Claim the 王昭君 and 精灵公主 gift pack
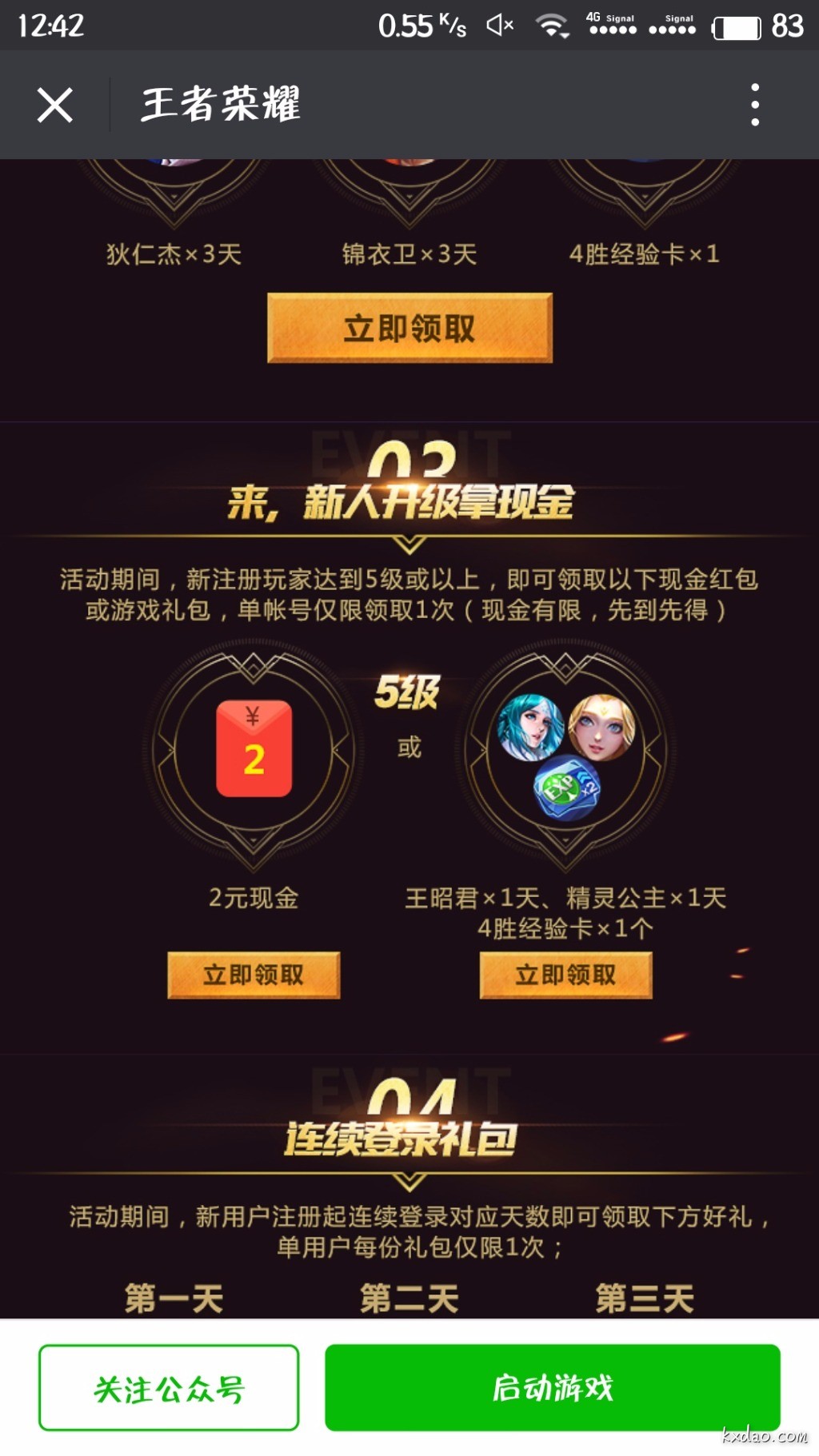Image resolution: width=819 pixels, height=1456 pixels. [565, 975]
